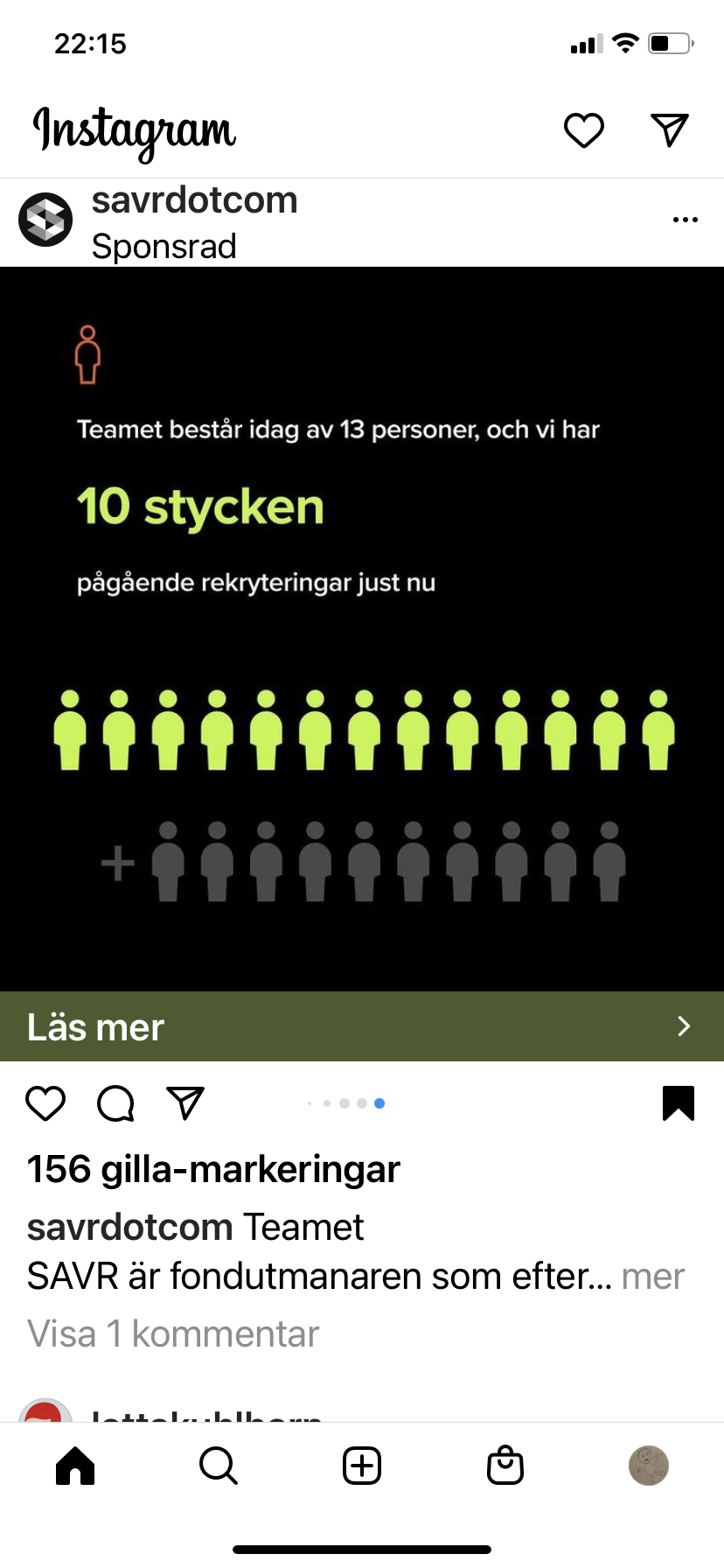Viewport: 724px width, 1568px height.
Task: Expand the caption with mer
Action: point(653,1277)
